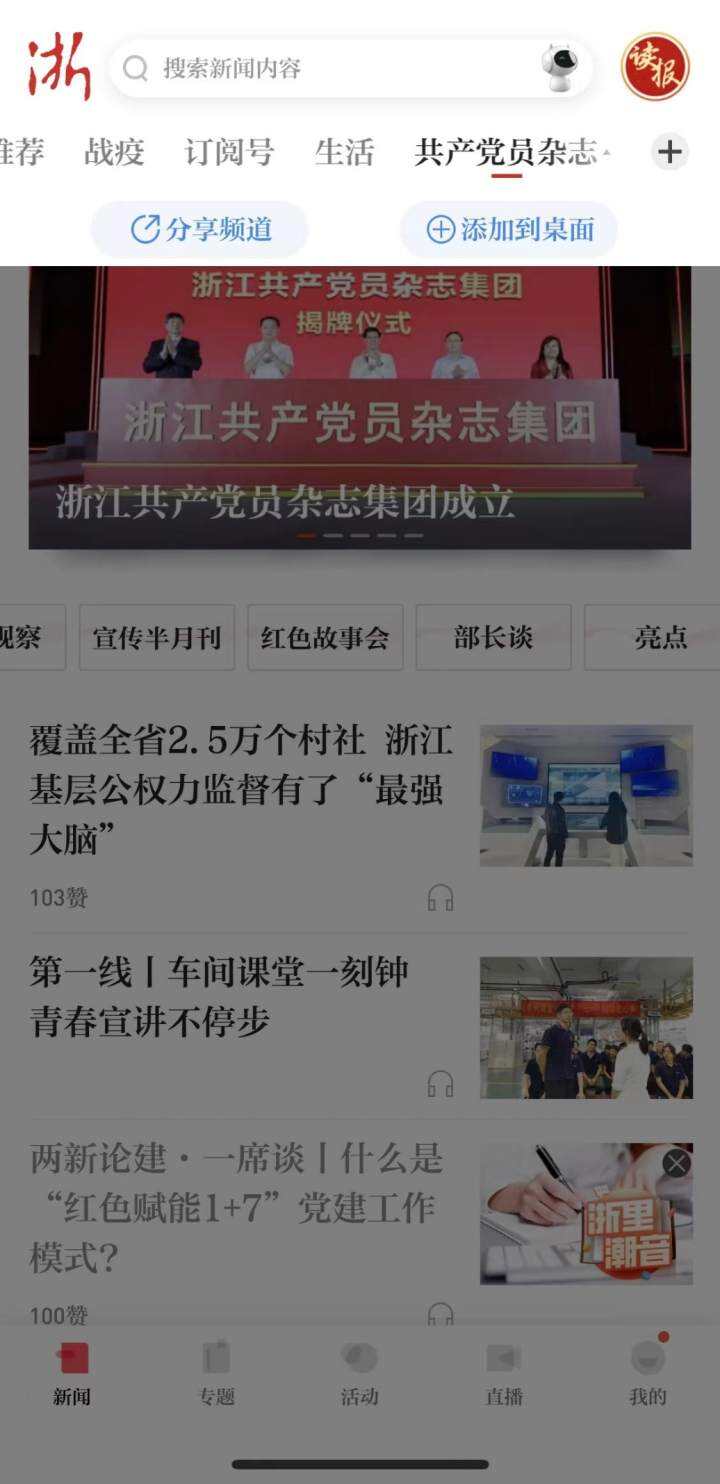
Task: Switch to the 战疫 channel tab
Action: pos(114,152)
